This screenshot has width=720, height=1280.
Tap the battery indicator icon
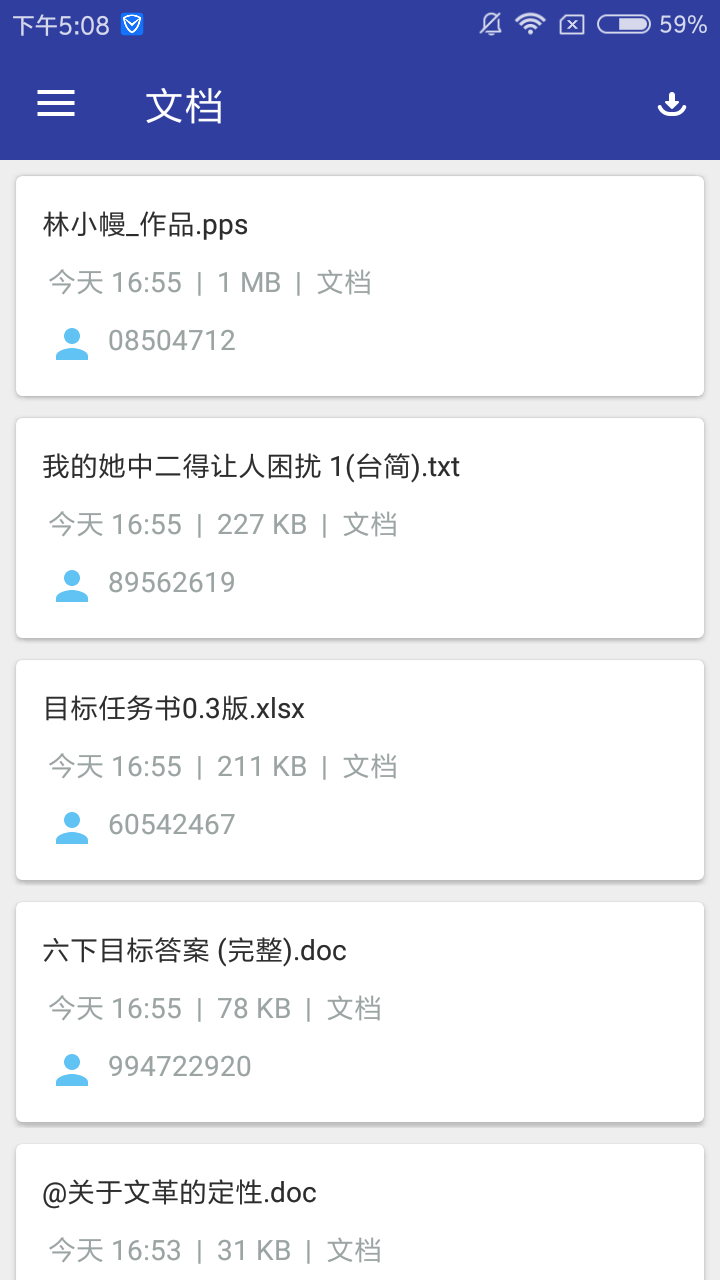[x=625, y=24]
